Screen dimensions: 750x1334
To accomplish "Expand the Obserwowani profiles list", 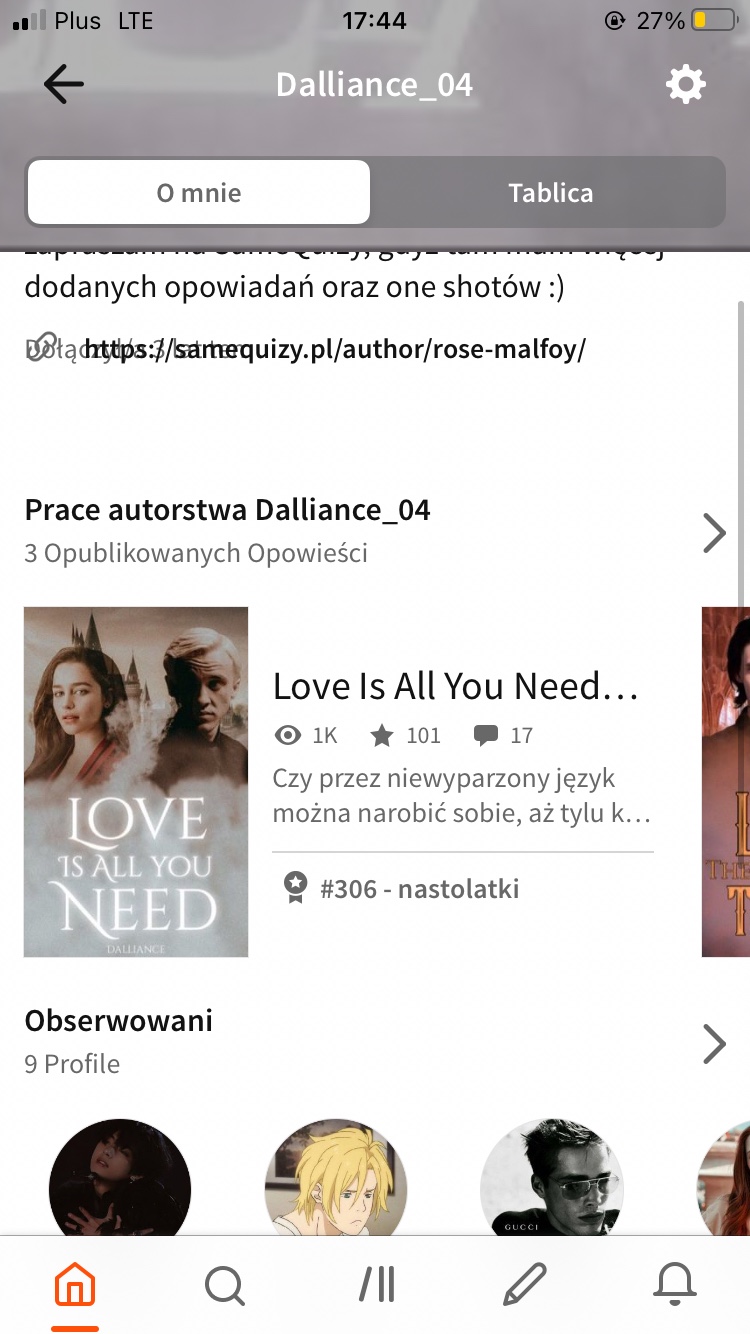I will [714, 1043].
